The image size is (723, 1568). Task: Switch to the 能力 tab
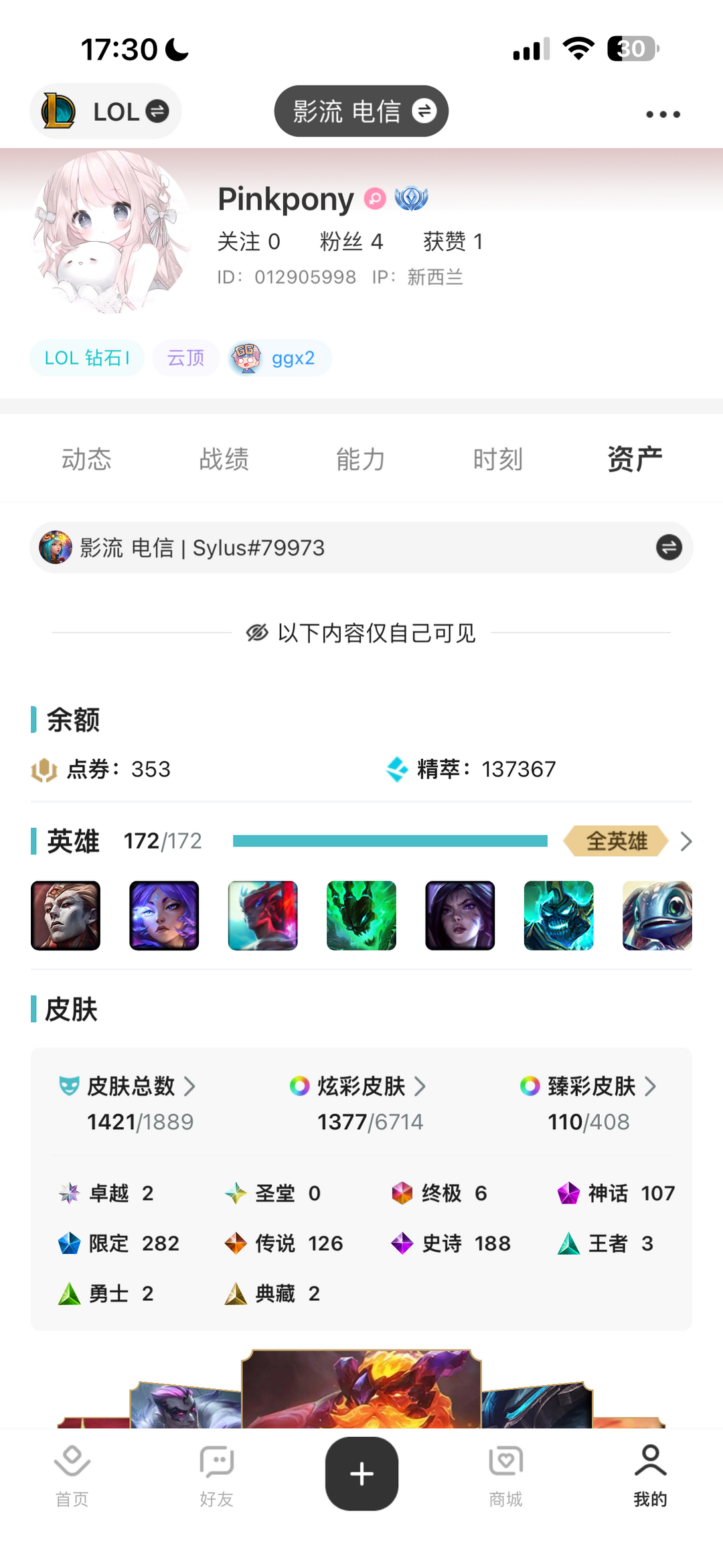coord(360,459)
